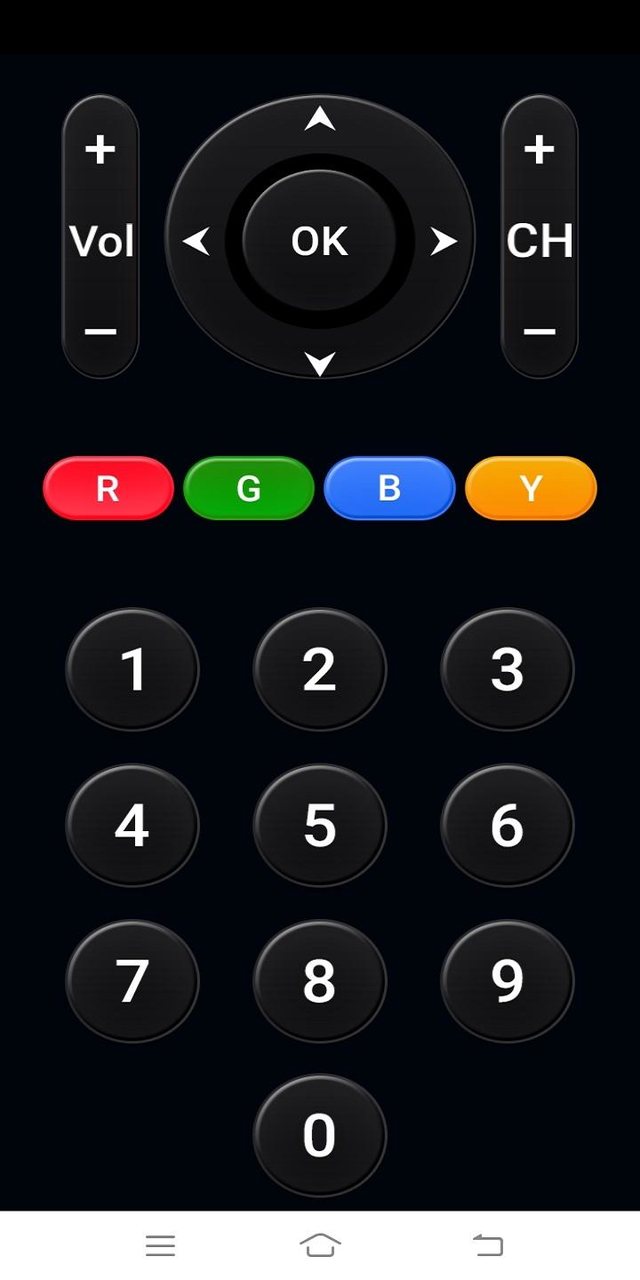Tap number 3 on the keypad
This screenshot has width=640, height=1280.
pyautogui.click(x=508, y=670)
